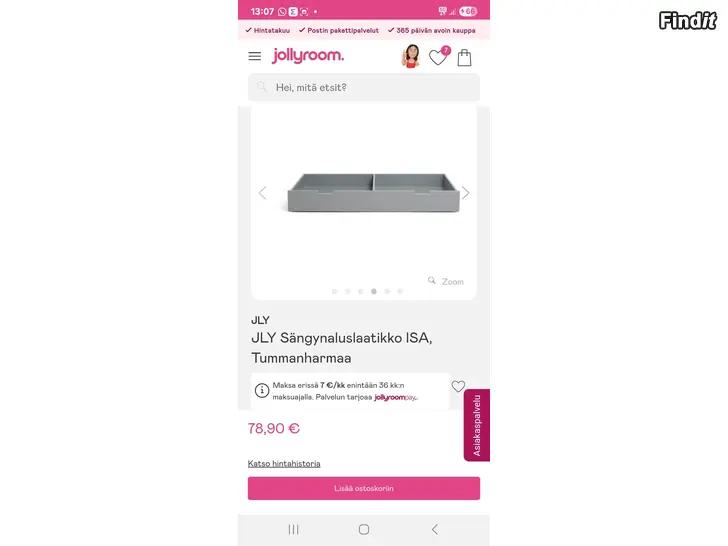Tap the 'Hei, mitä etsit?' search field
Screen dimensions: 728x546
tap(364, 87)
